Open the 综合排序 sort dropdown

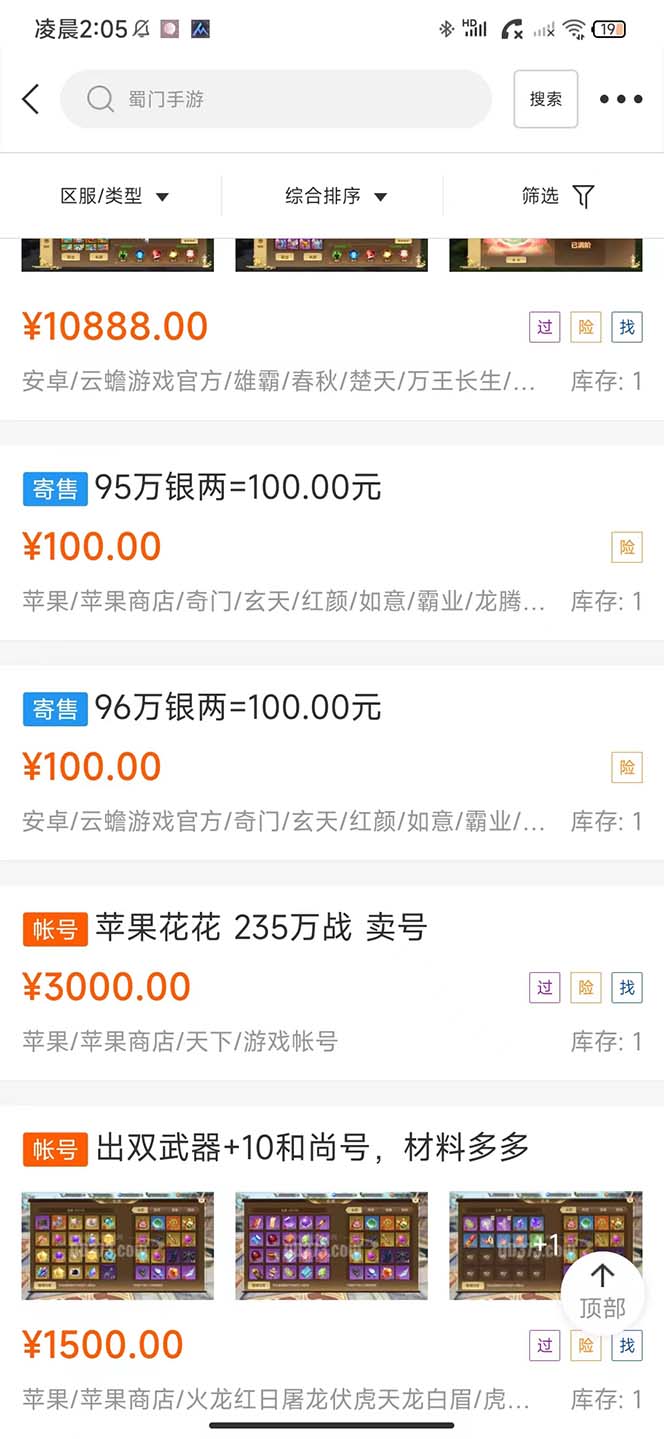pos(335,196)
